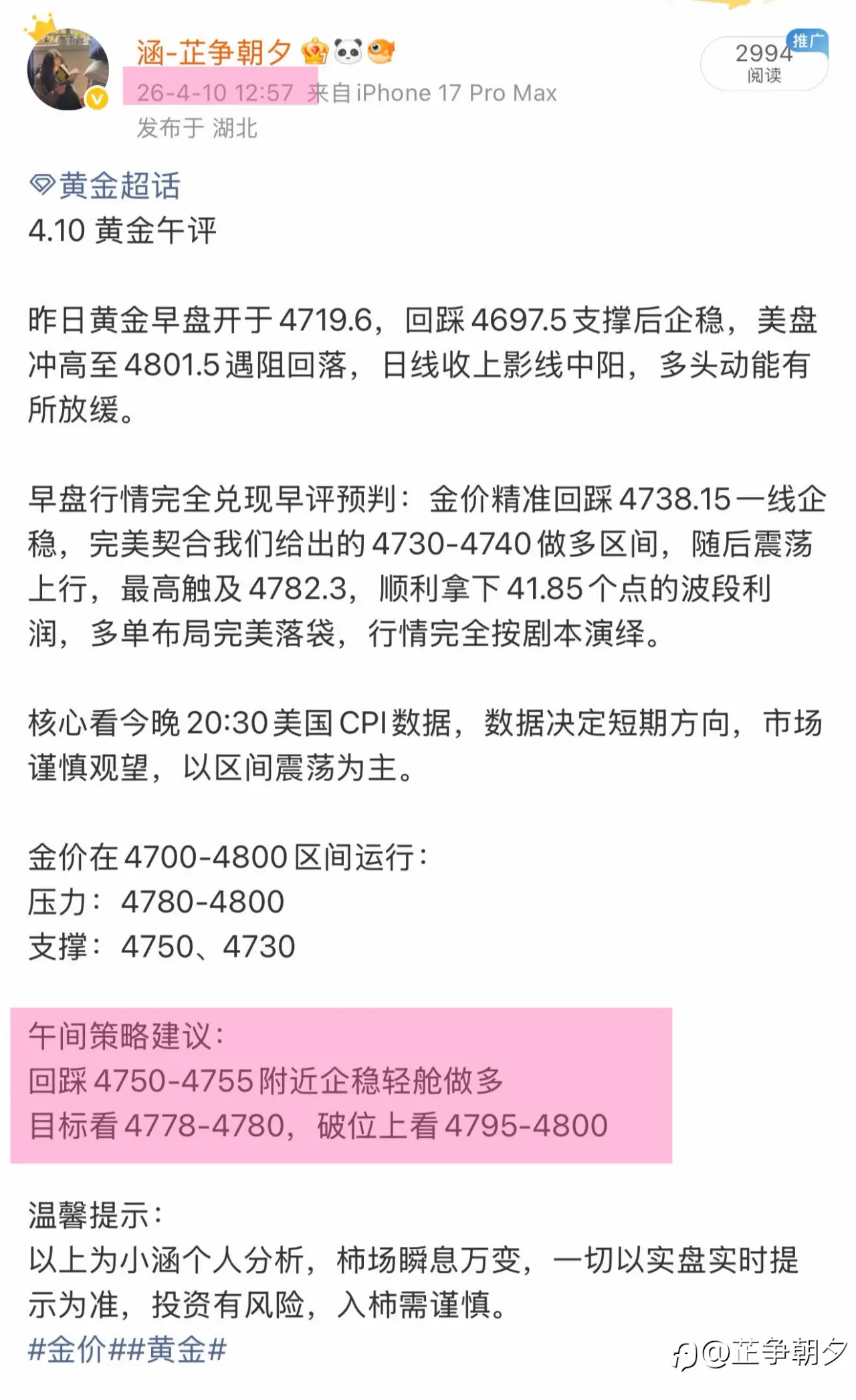Open the 涵-芷争朝夕 username profile

point(214,52)
